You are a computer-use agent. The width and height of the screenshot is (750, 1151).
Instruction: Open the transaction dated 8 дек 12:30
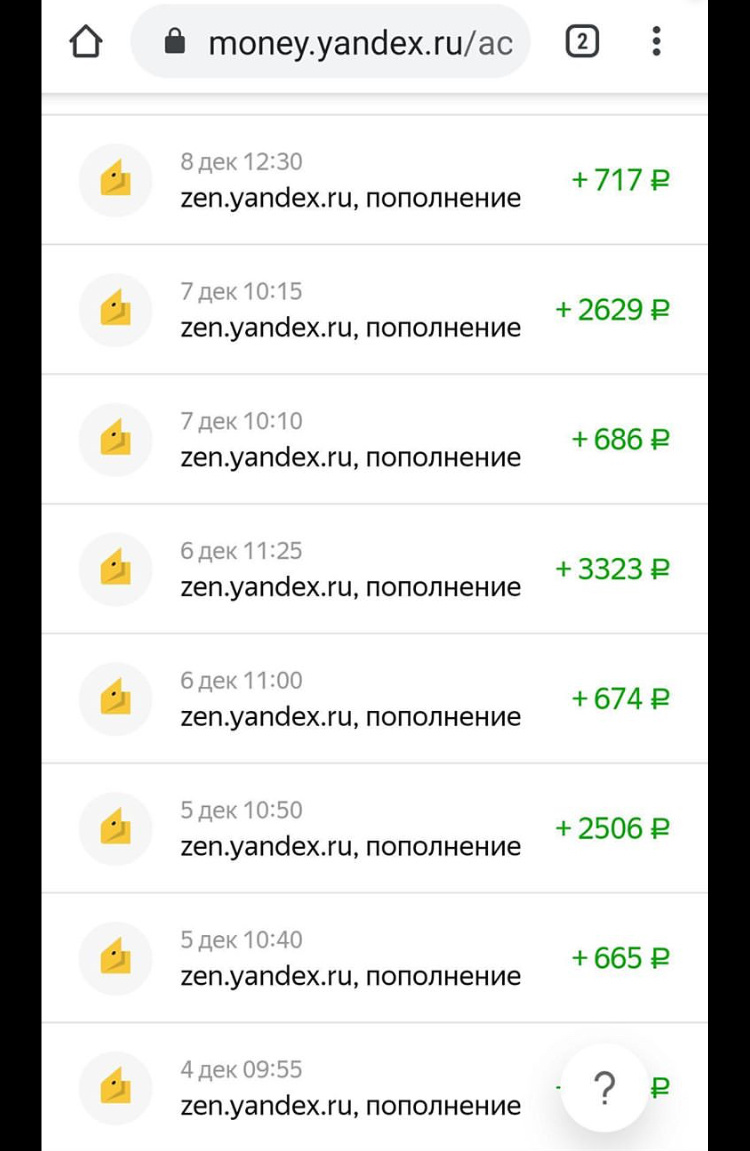(x=350, y=180)
